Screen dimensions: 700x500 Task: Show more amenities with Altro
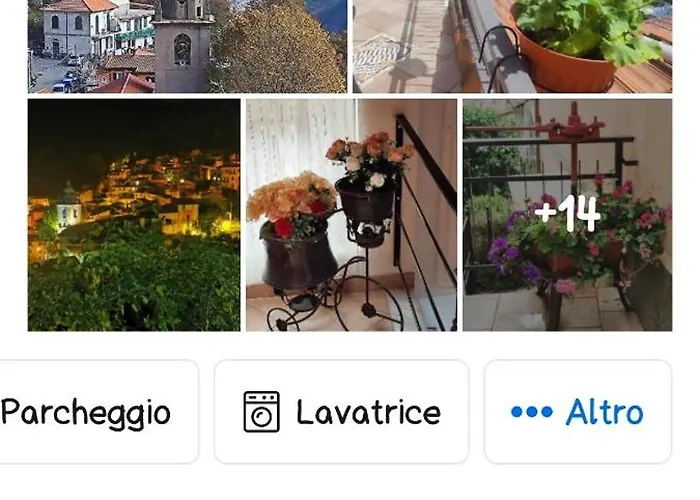pos(577,412)
